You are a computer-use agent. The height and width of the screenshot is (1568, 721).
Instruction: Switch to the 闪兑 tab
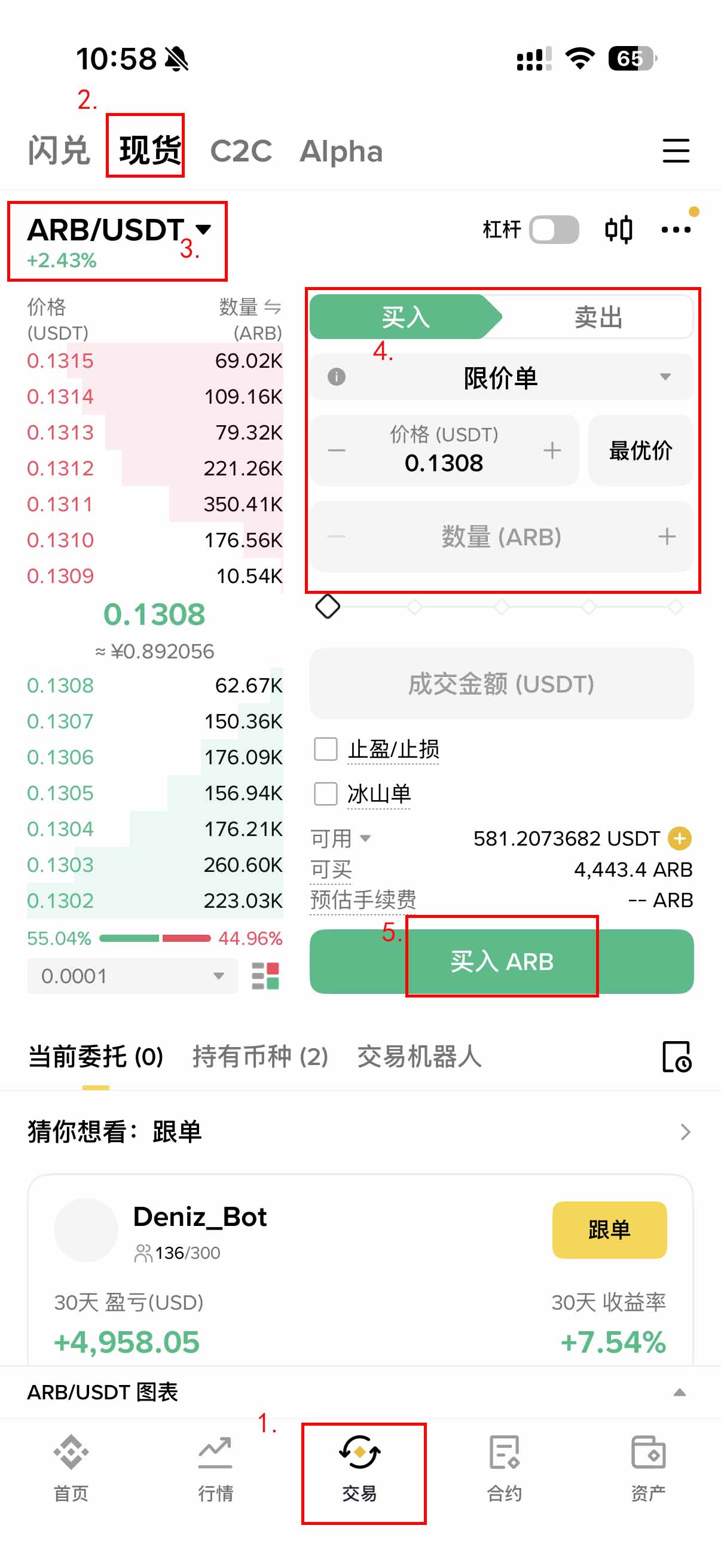59,150
